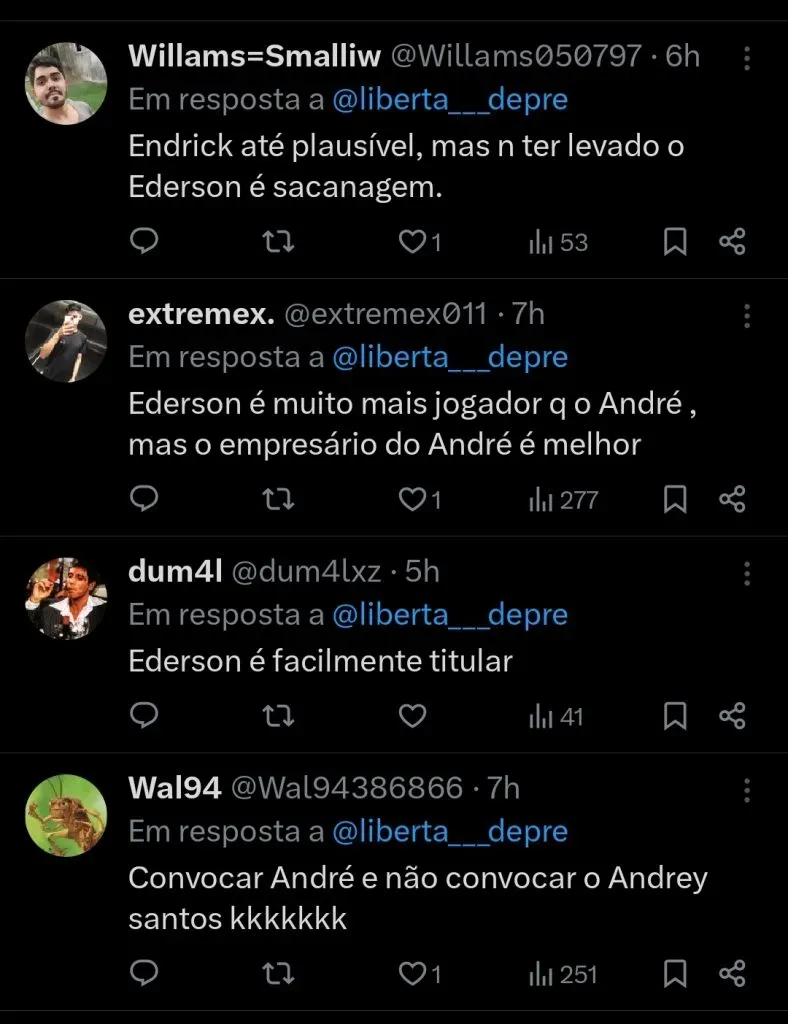
Task: Like dum4l's reply about Ederson
Action: click(x=412, y=716)
